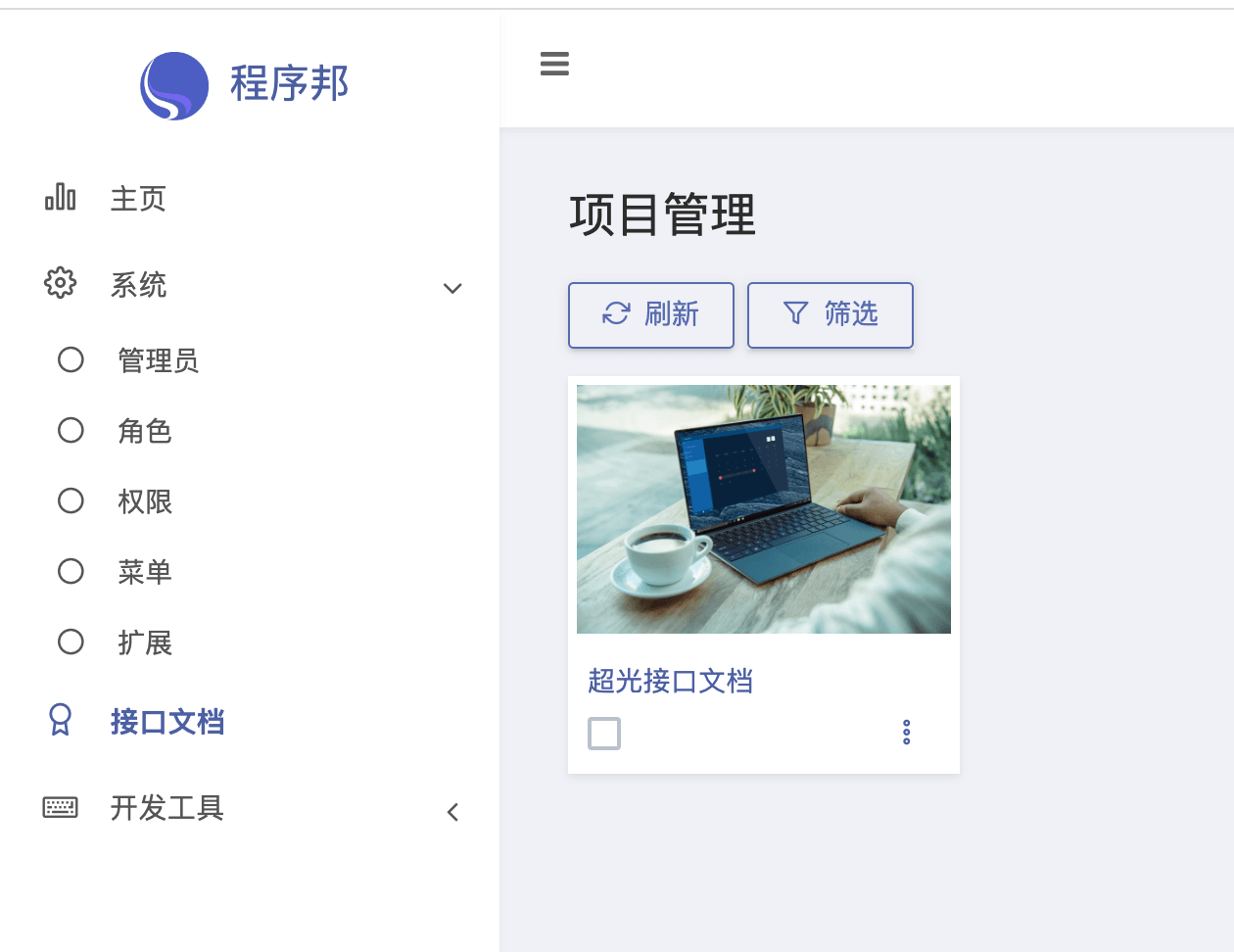Go to the 角色 page
Screen dimensions: 1234x952
click(x=144, y=431)
